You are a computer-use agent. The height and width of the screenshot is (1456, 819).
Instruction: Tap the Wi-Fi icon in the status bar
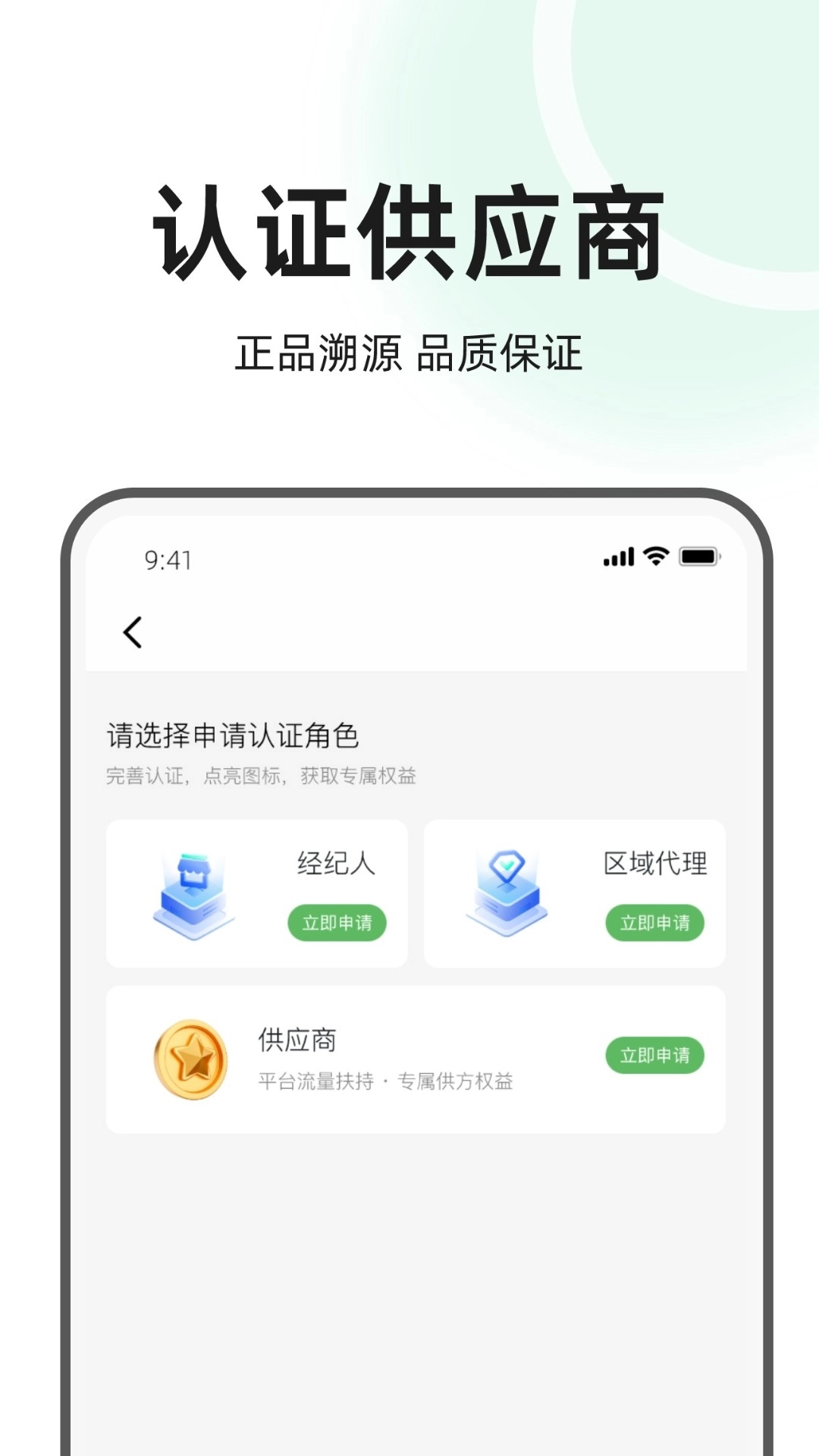coord(654,557)
